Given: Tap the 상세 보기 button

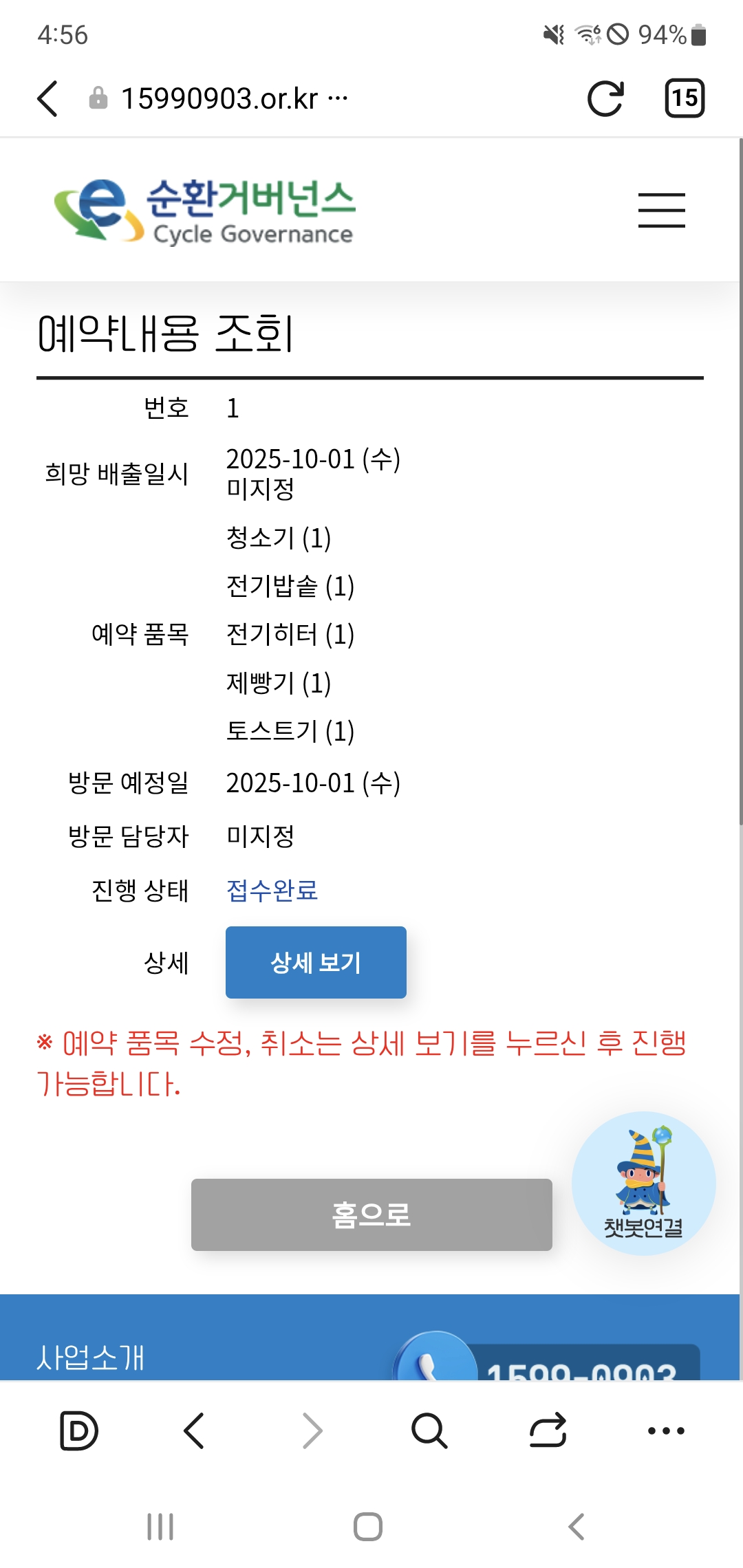Looking at the screenshot, I should click(316, 962).
